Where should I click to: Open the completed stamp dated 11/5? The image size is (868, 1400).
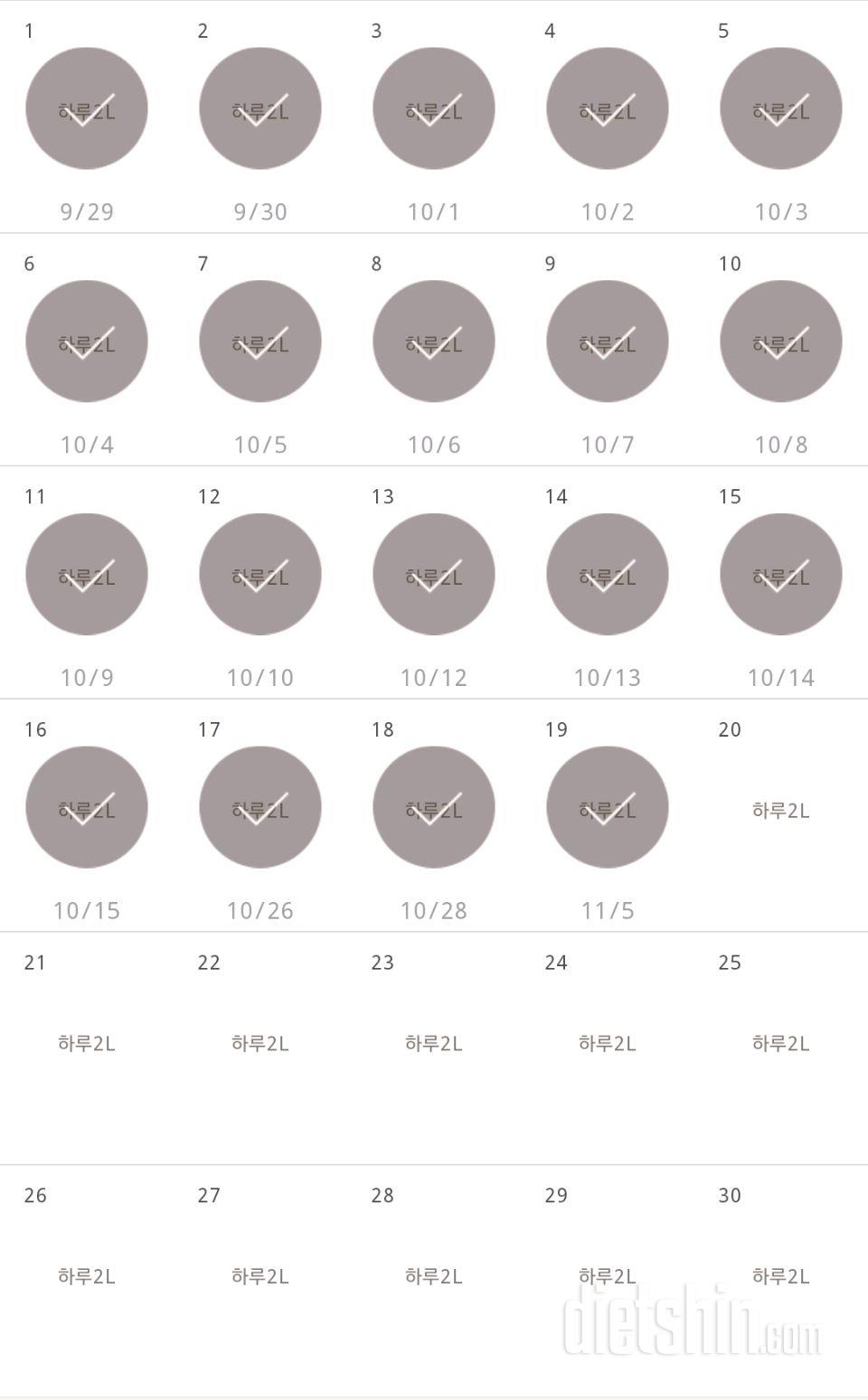click(608, 807)
